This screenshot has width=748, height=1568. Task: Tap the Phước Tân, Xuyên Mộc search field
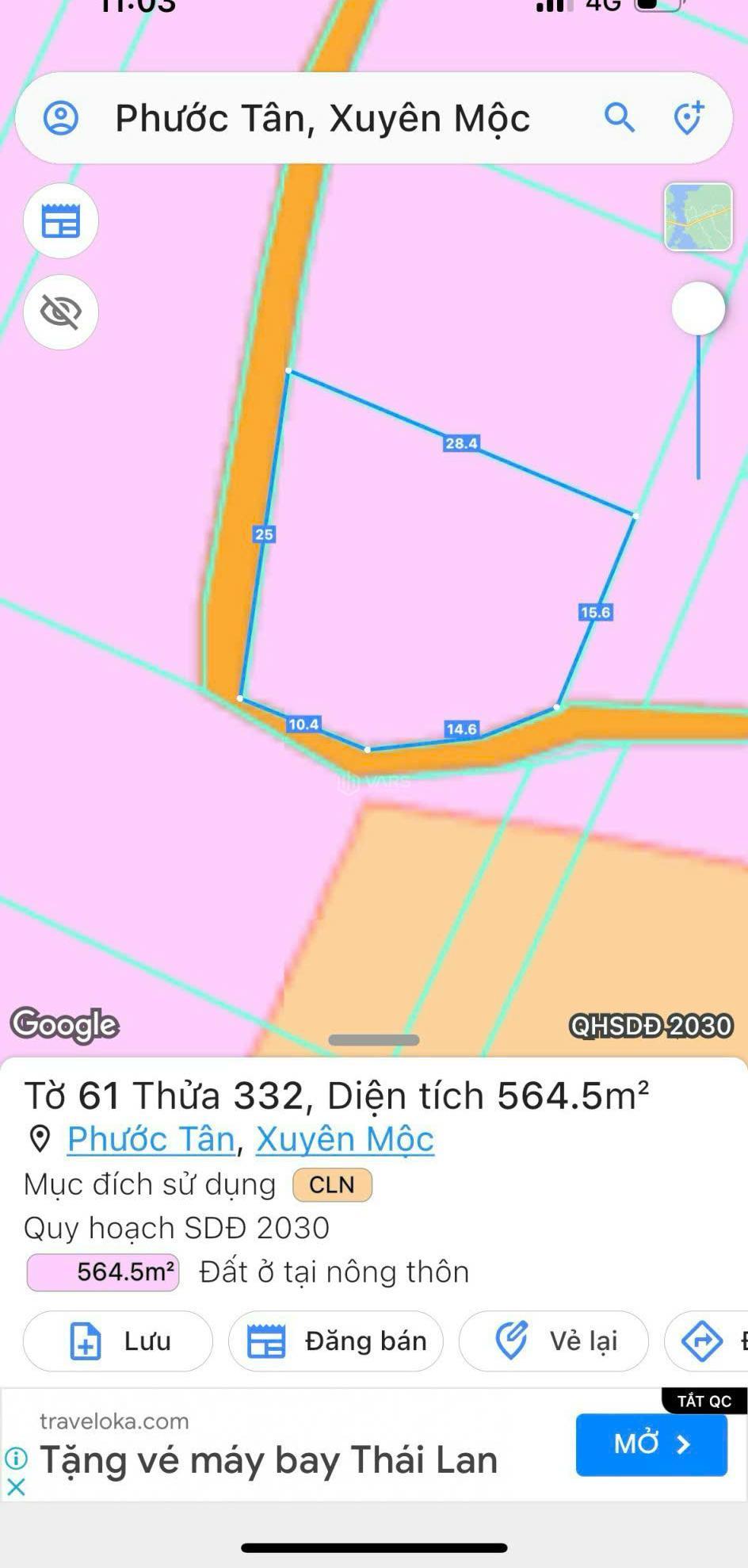click(322, 119)
